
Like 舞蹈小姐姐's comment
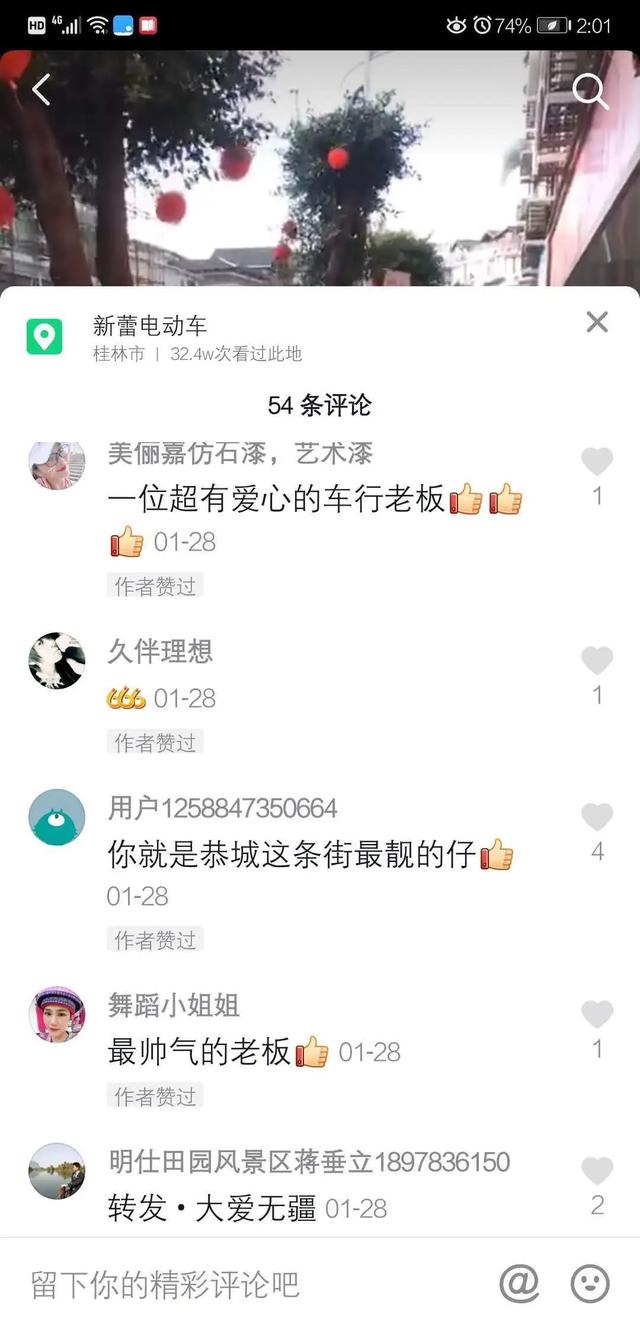[x=597, y=1015]
